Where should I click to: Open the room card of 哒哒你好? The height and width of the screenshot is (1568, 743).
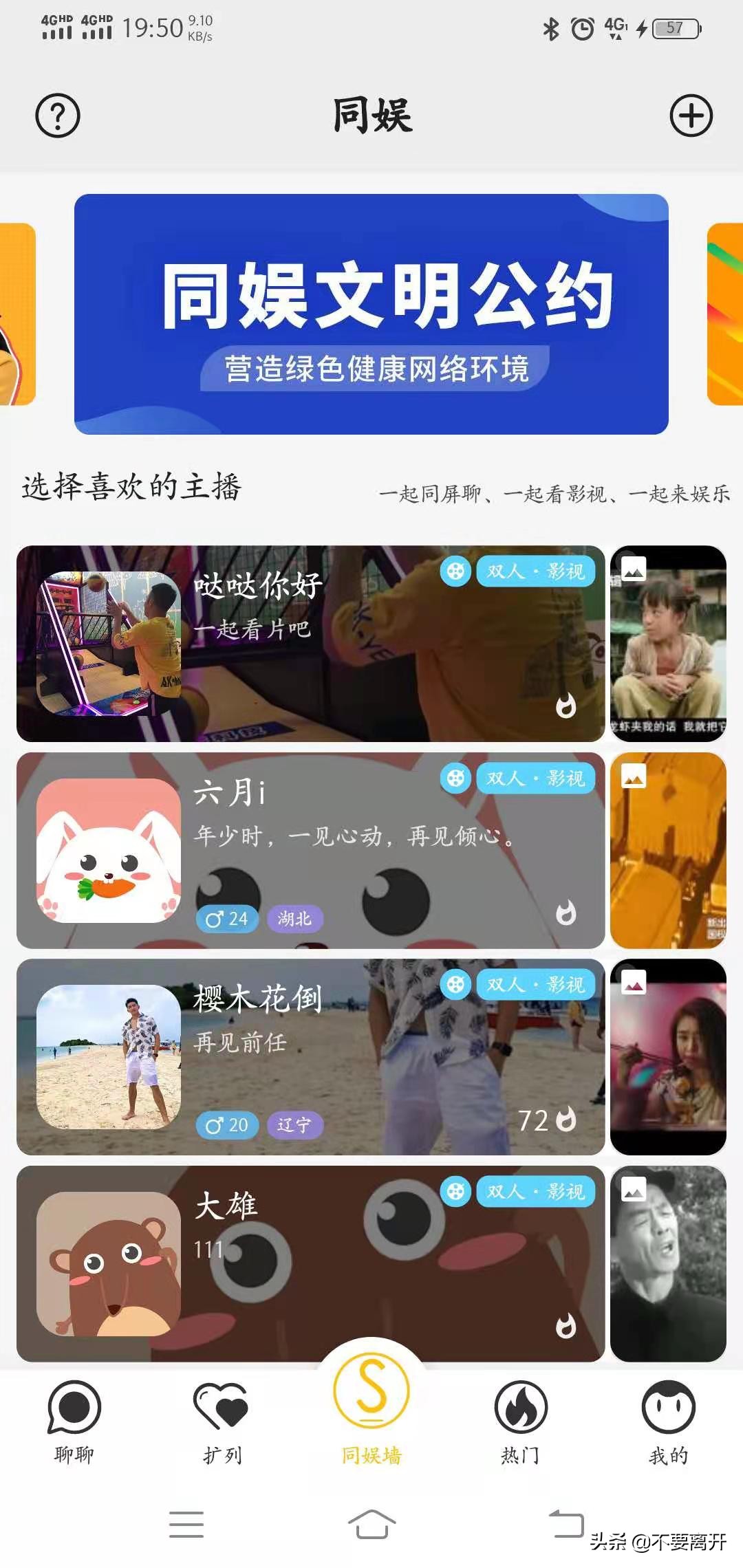click(310, 643)
